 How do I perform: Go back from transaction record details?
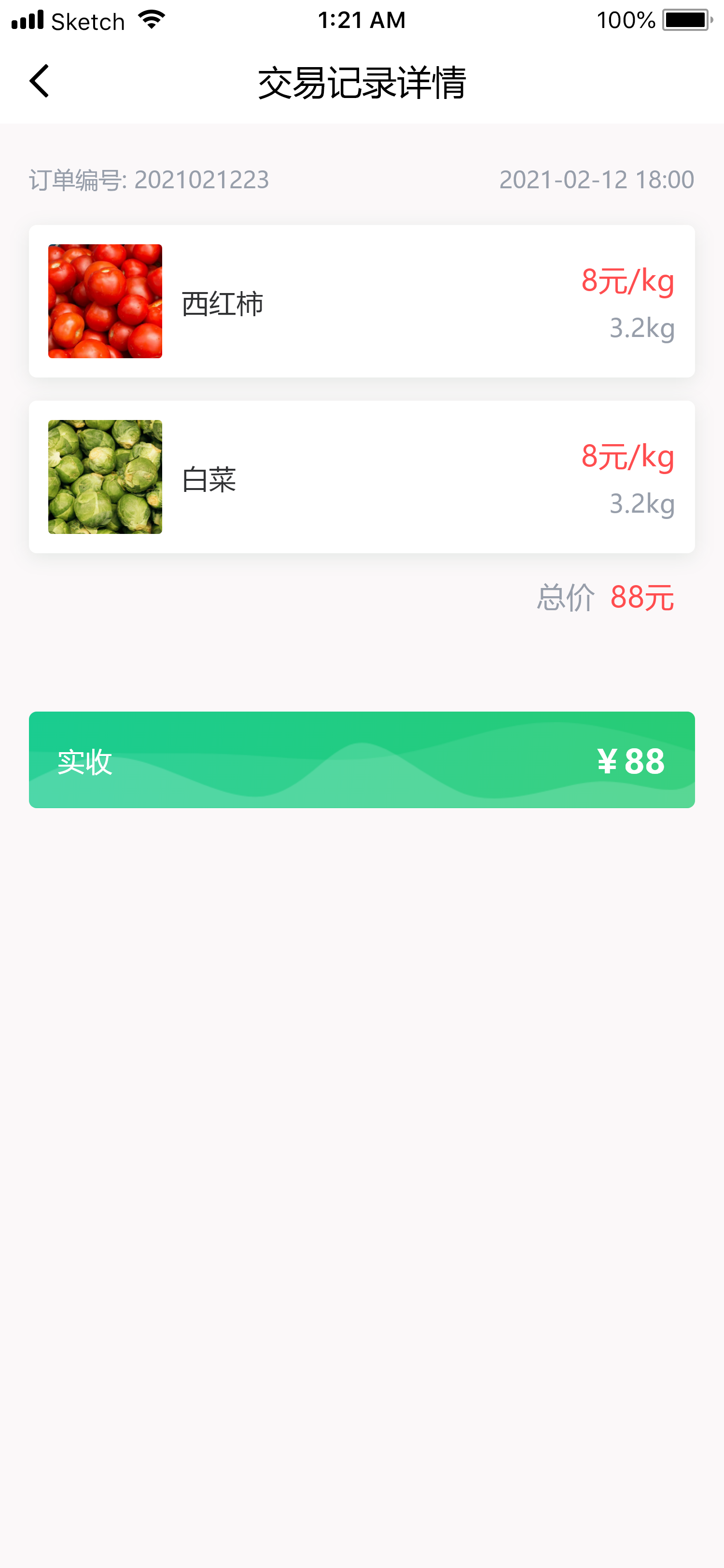coord(40,81)
